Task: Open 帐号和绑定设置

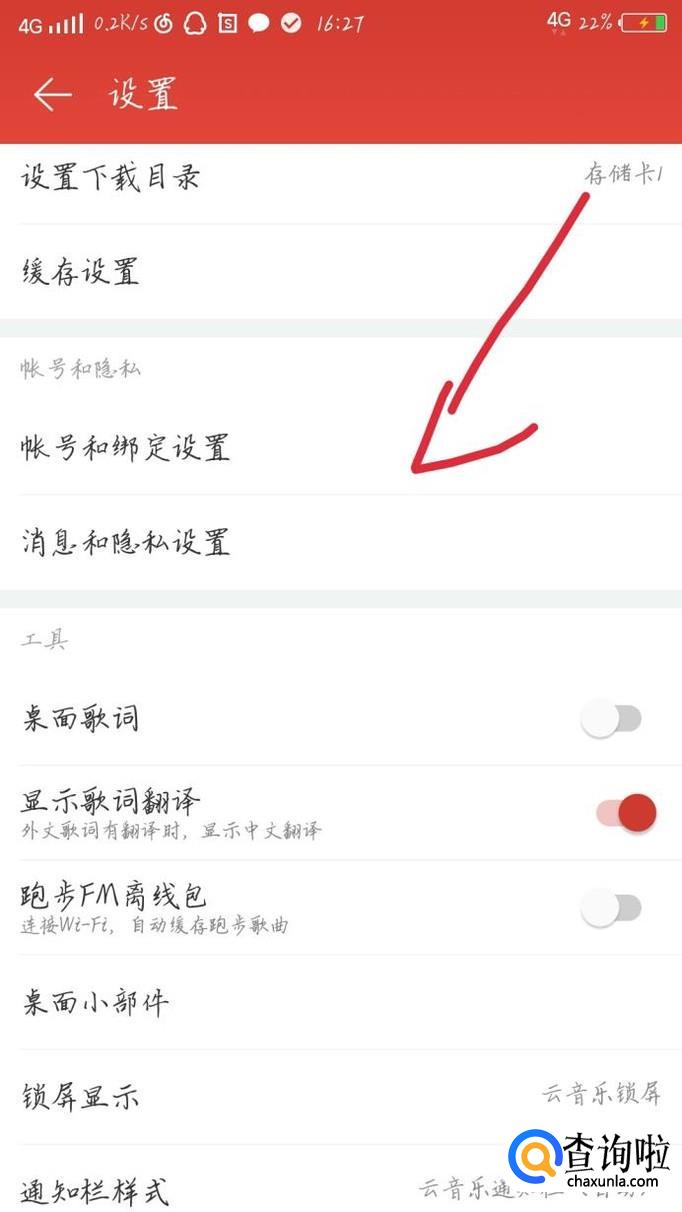Action: pos(341,447)
